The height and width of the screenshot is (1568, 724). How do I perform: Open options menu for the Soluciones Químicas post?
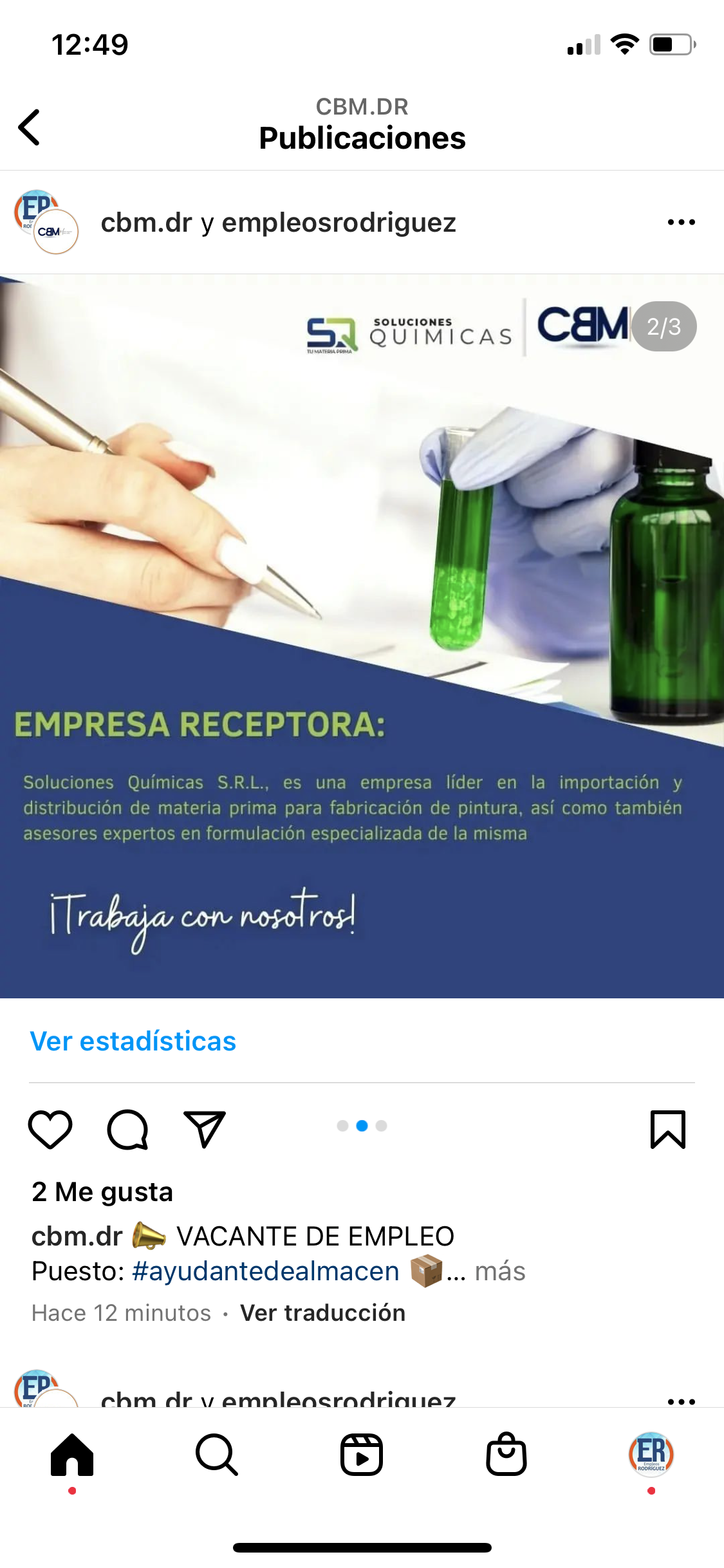pyautogui.click(x=681, y=223)
